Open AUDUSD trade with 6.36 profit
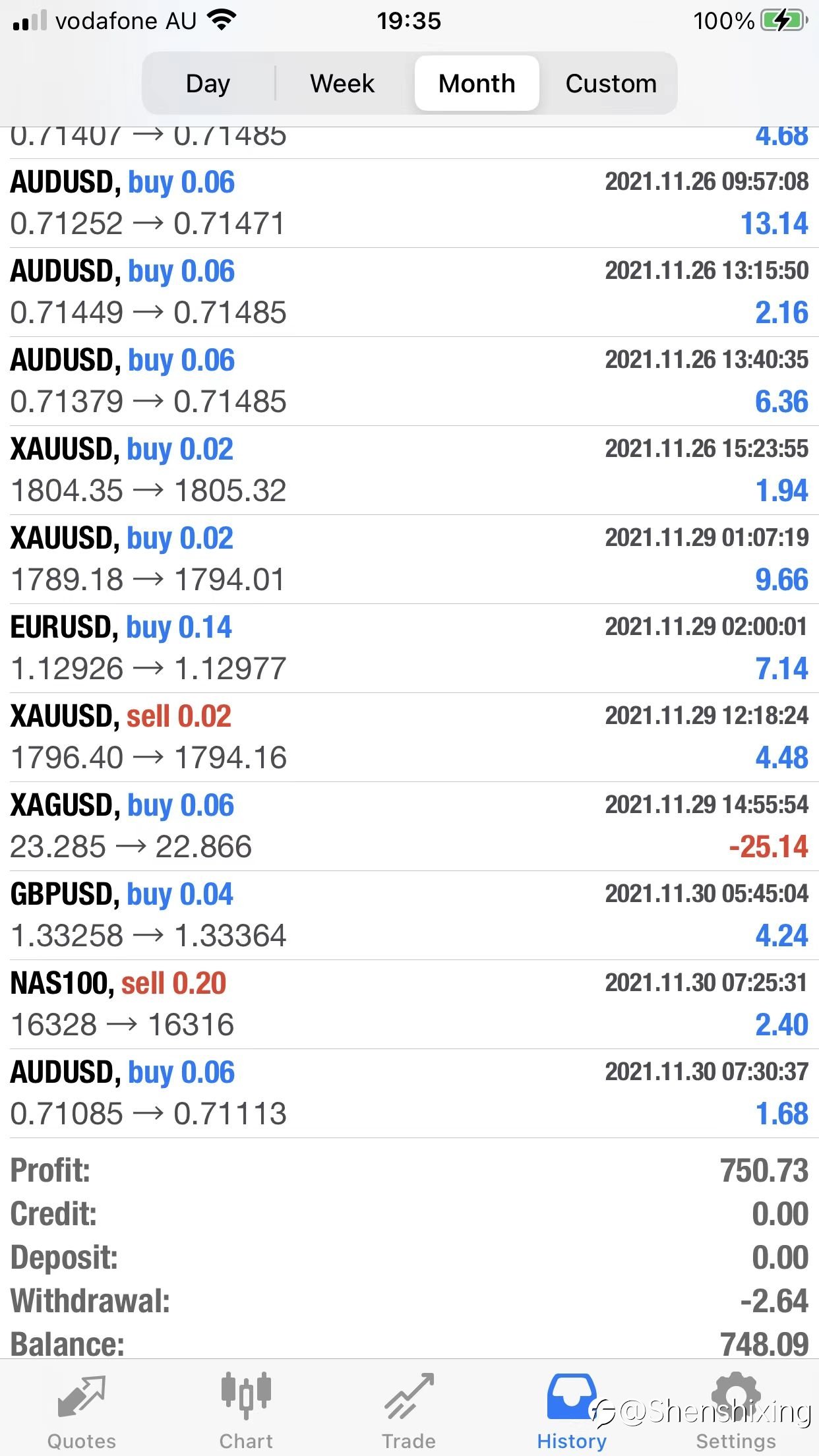819x1456 pixels. click(409, 381)
